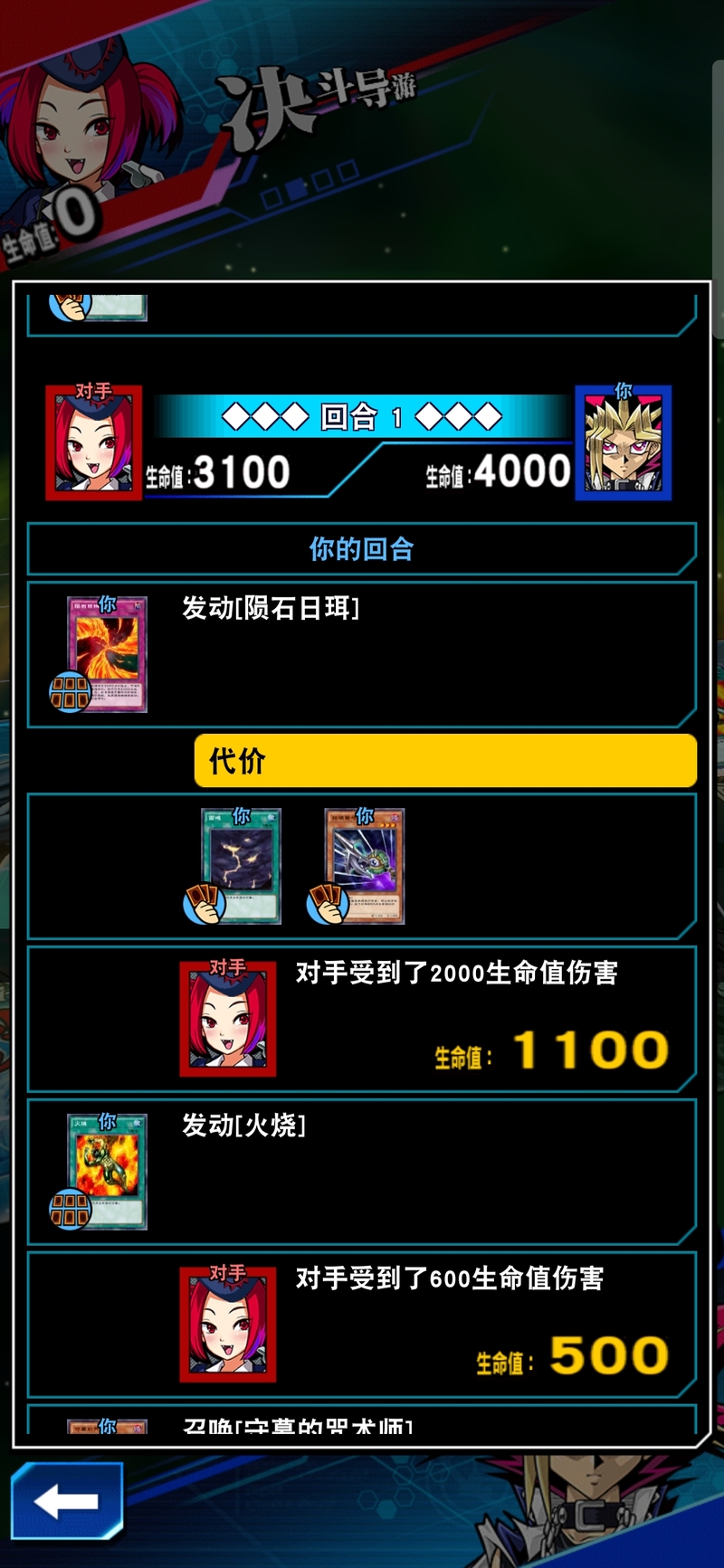
Task: Open the monster card in cost row
Action: click(364, 866)
